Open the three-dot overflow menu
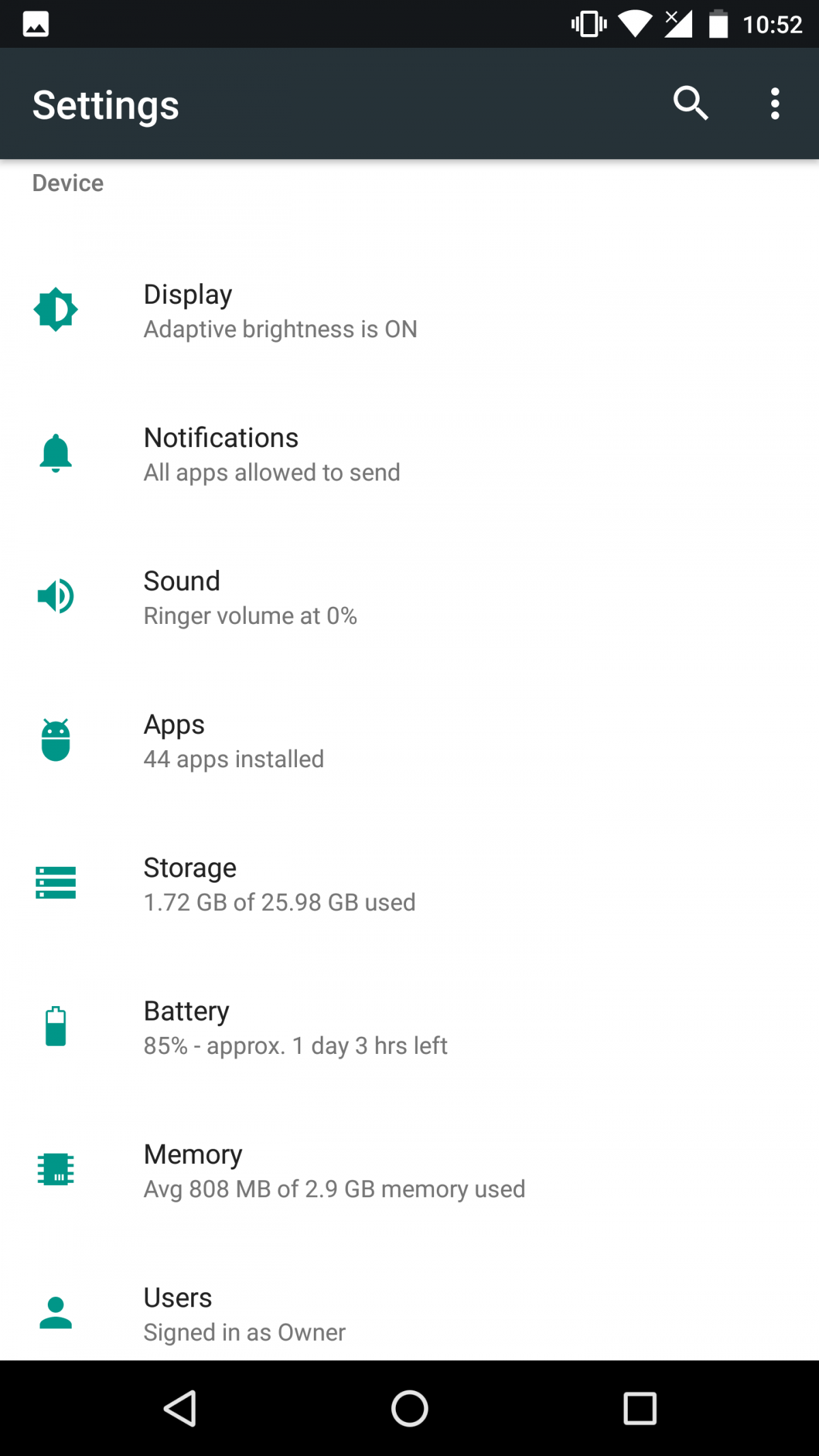This screenshot has height=1456, width=819. [775, 104]
